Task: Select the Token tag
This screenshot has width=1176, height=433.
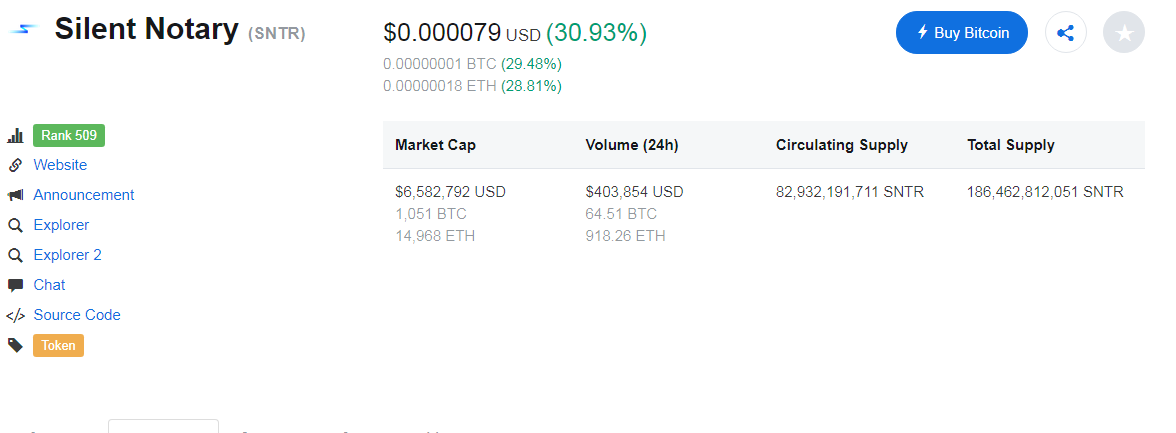Action: 58,345
